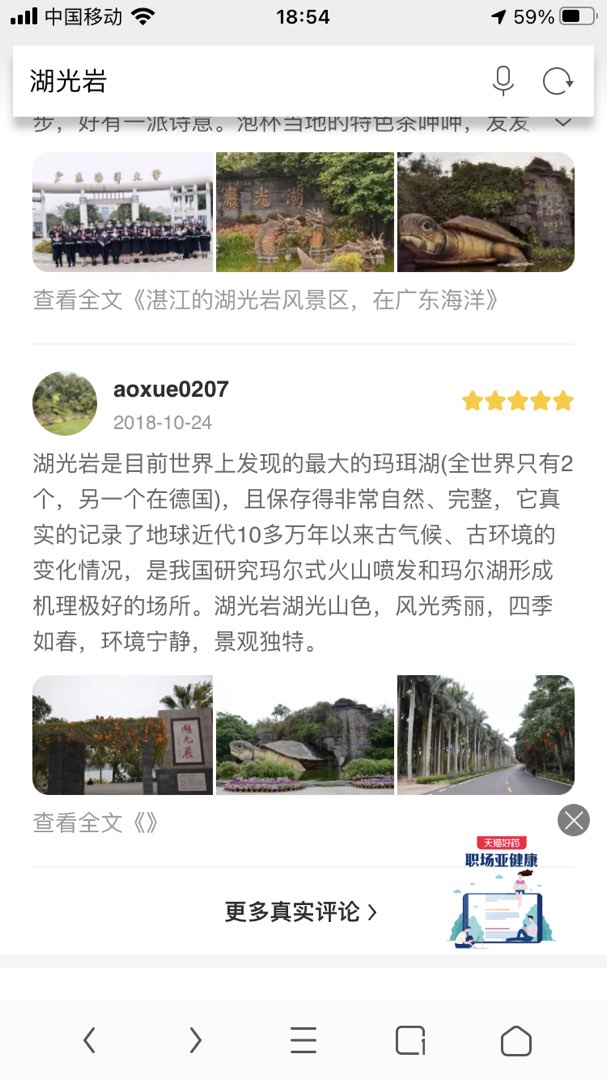
Task: Return to the browser home page
Action: (516, 1041)
